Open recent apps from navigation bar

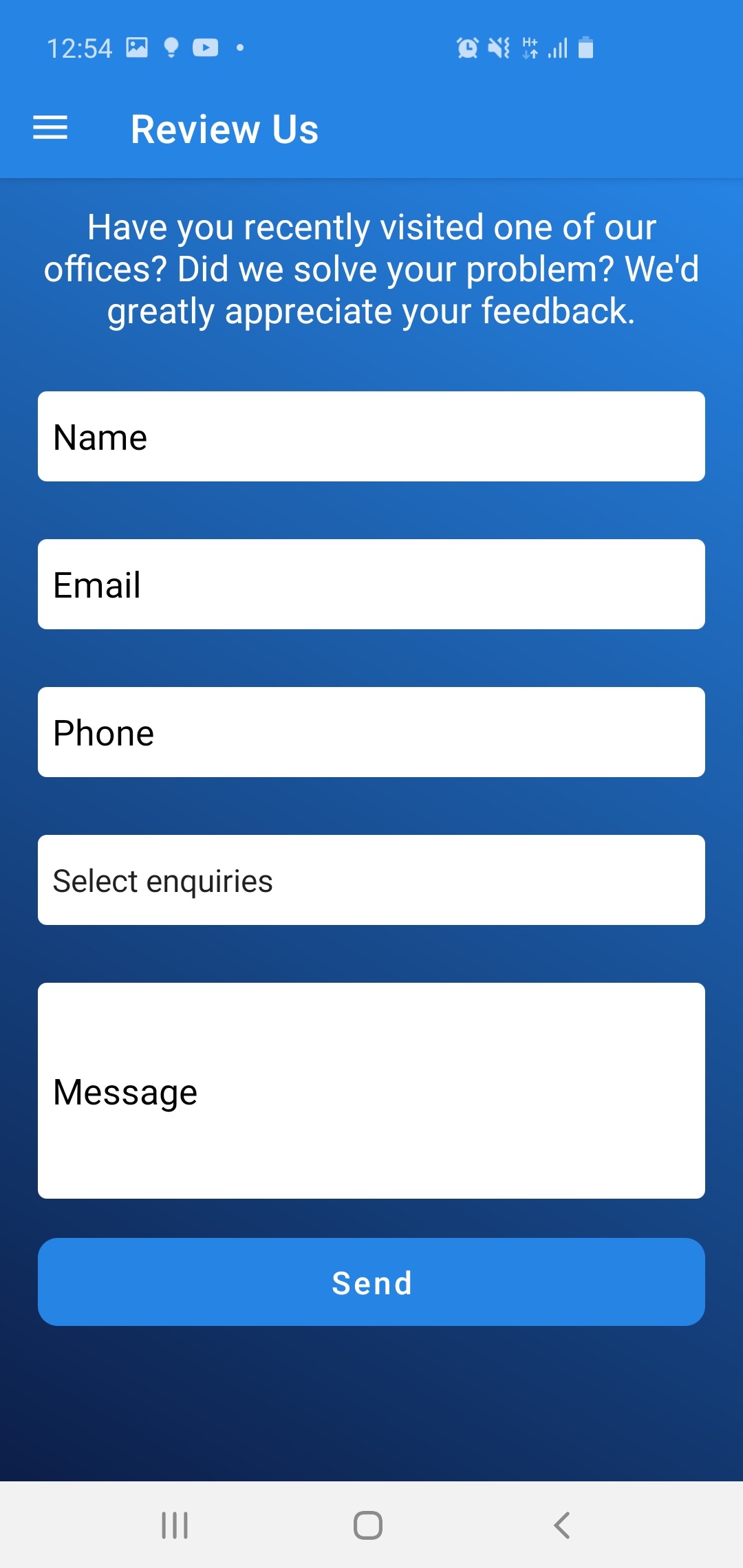tap(175, 1525)
